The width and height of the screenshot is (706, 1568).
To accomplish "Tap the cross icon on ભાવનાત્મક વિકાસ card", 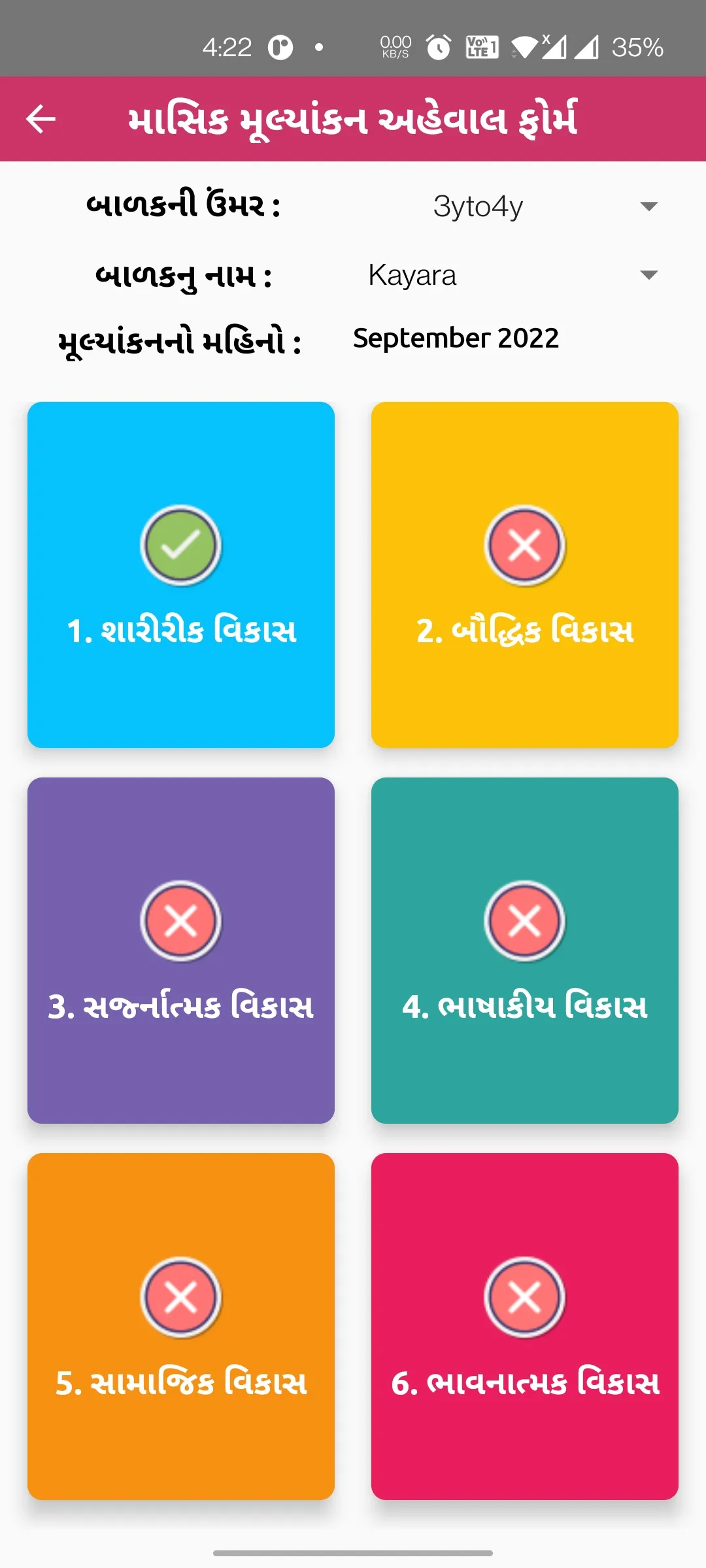I will pos(524,1297).
